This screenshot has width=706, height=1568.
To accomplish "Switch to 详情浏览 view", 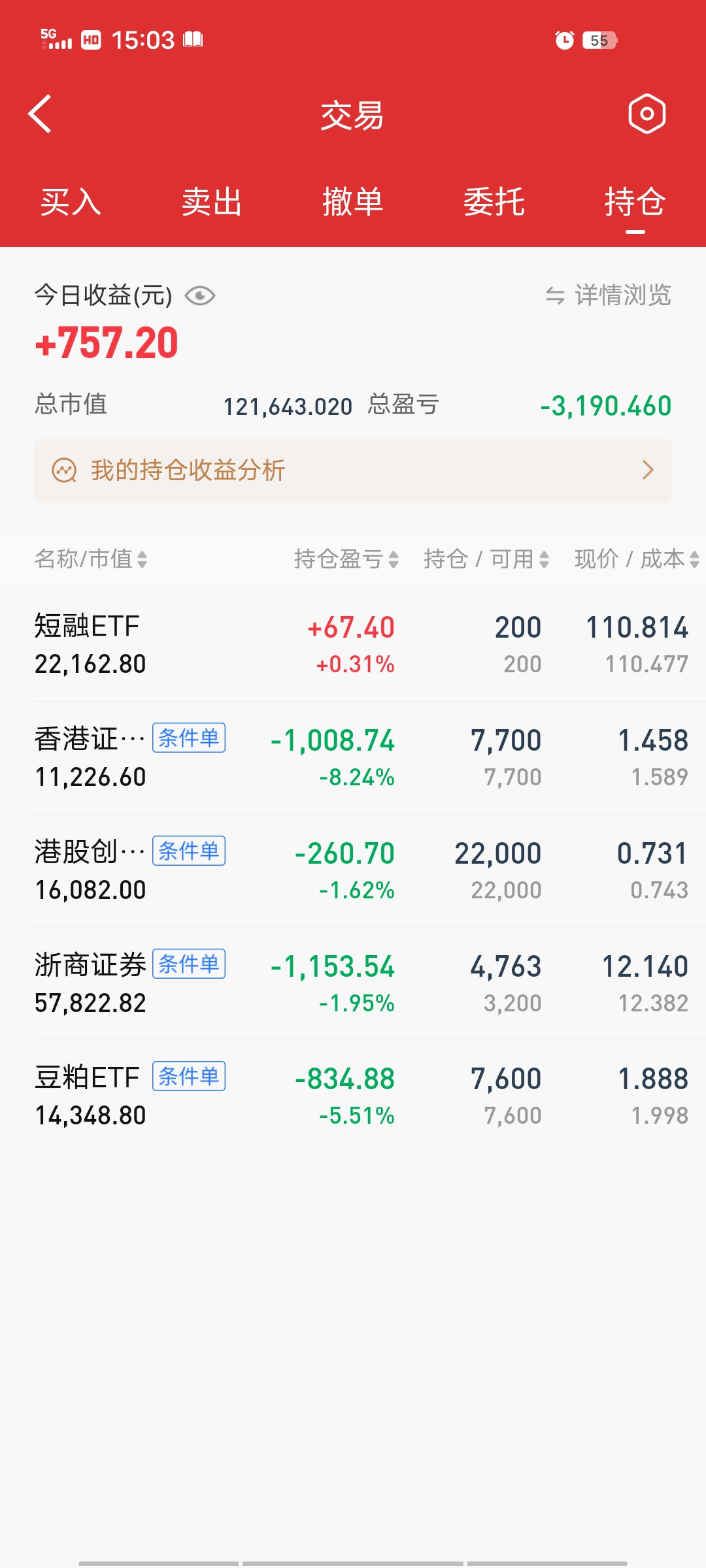I will click(609, 295).
